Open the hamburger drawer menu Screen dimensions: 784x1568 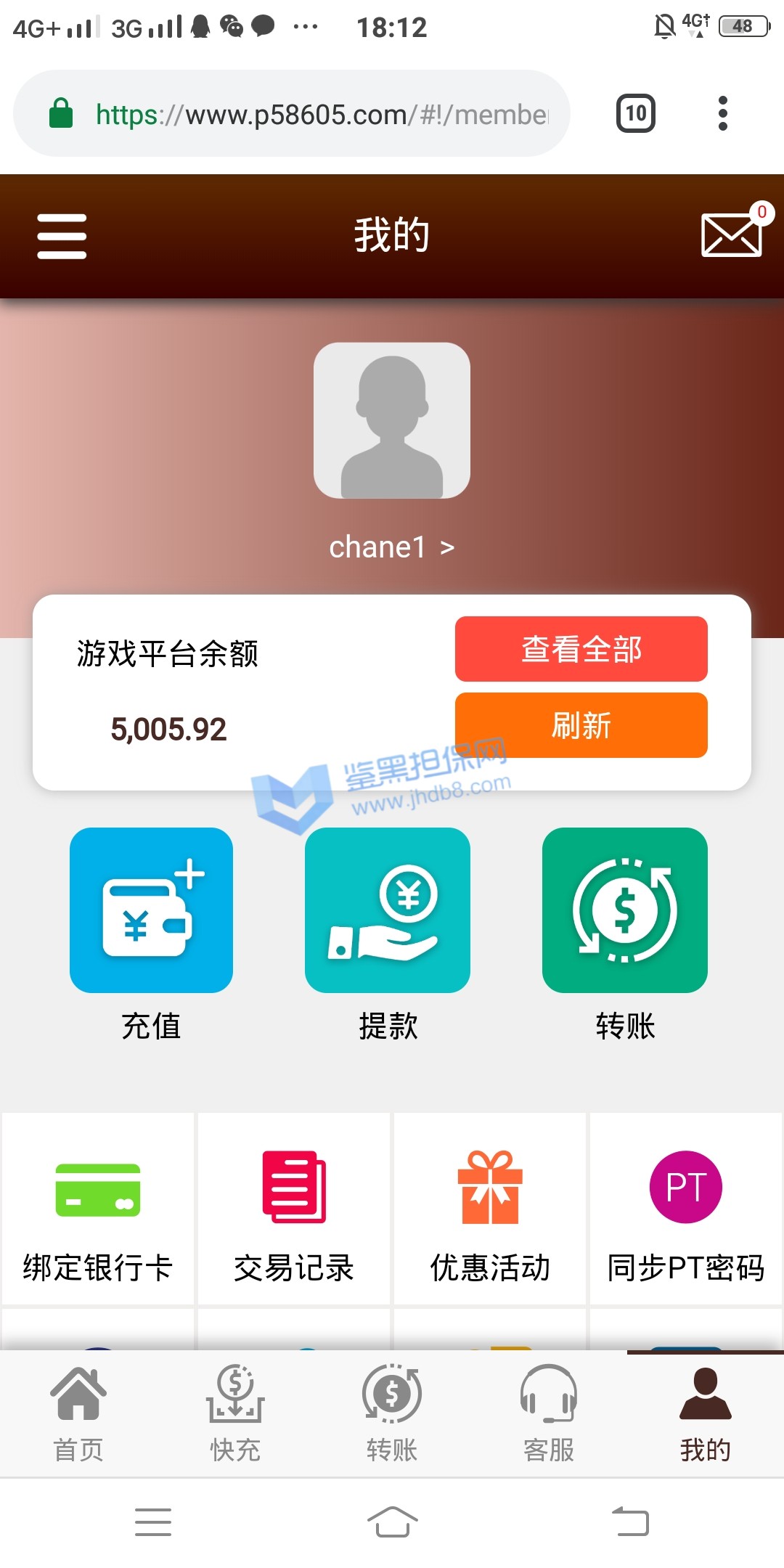point(62,236)
